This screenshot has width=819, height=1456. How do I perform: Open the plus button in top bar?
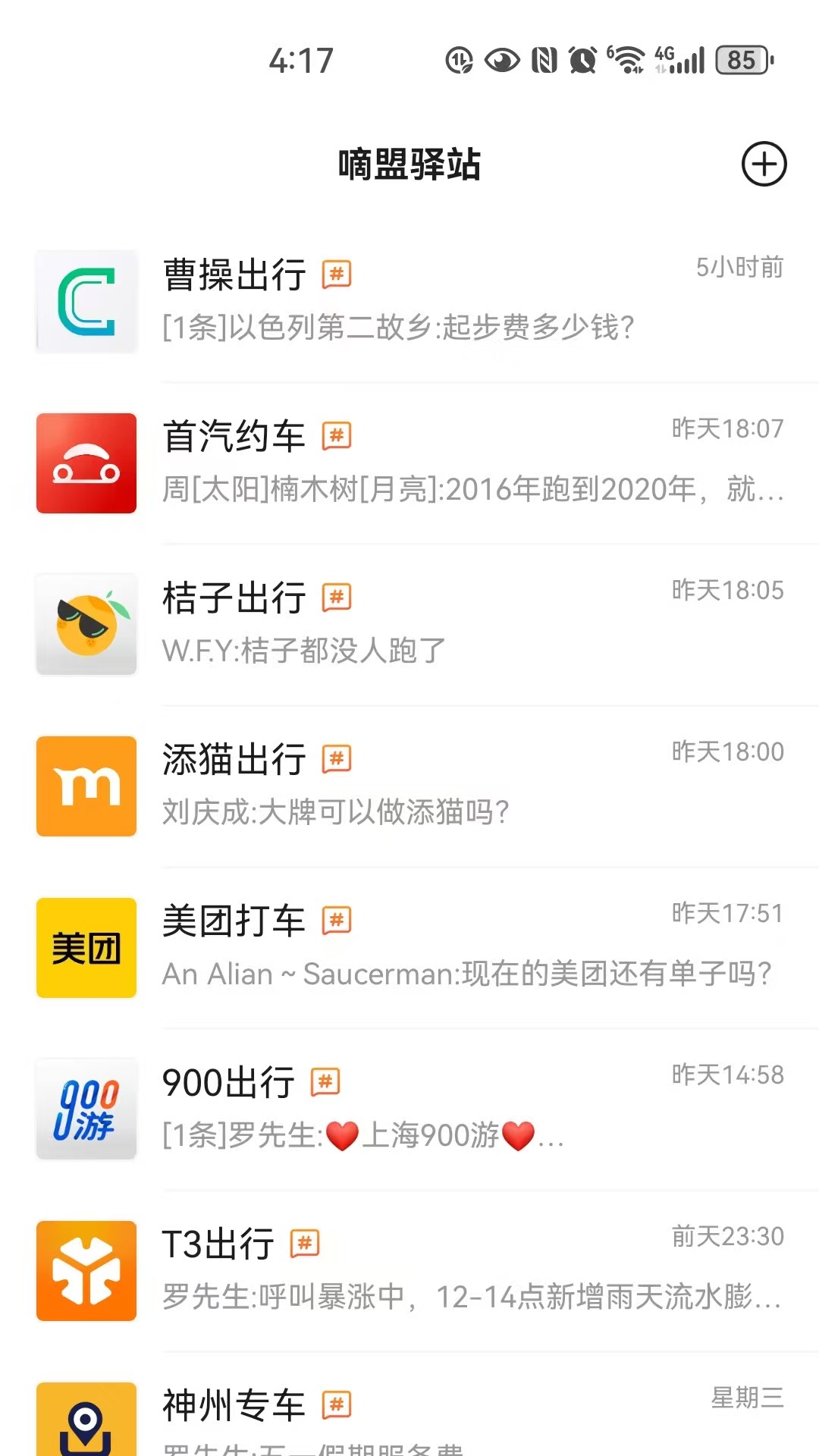(764, 165)
